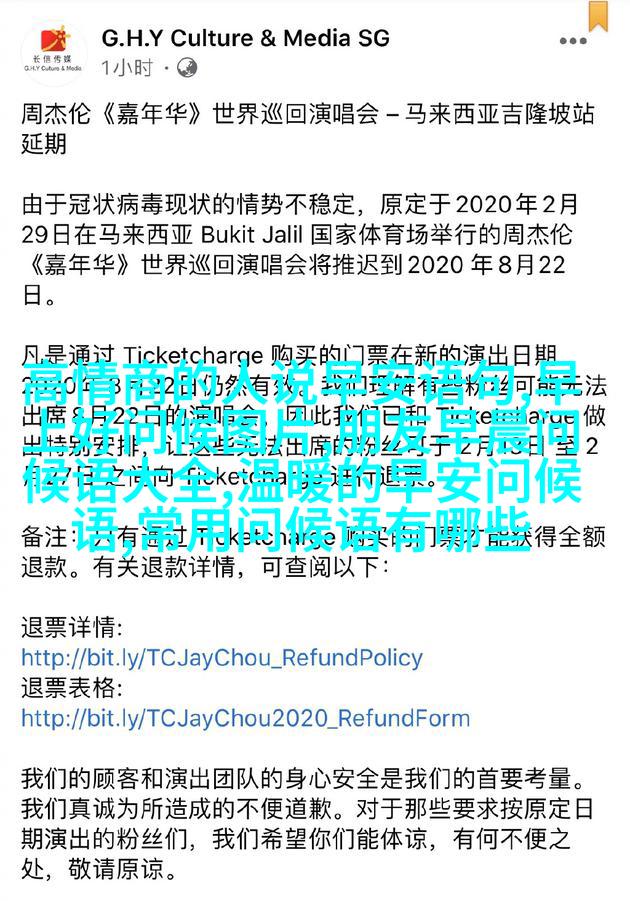
Task: Open the TCJayChou_RefundPolicy link
Action: (222, 659)
